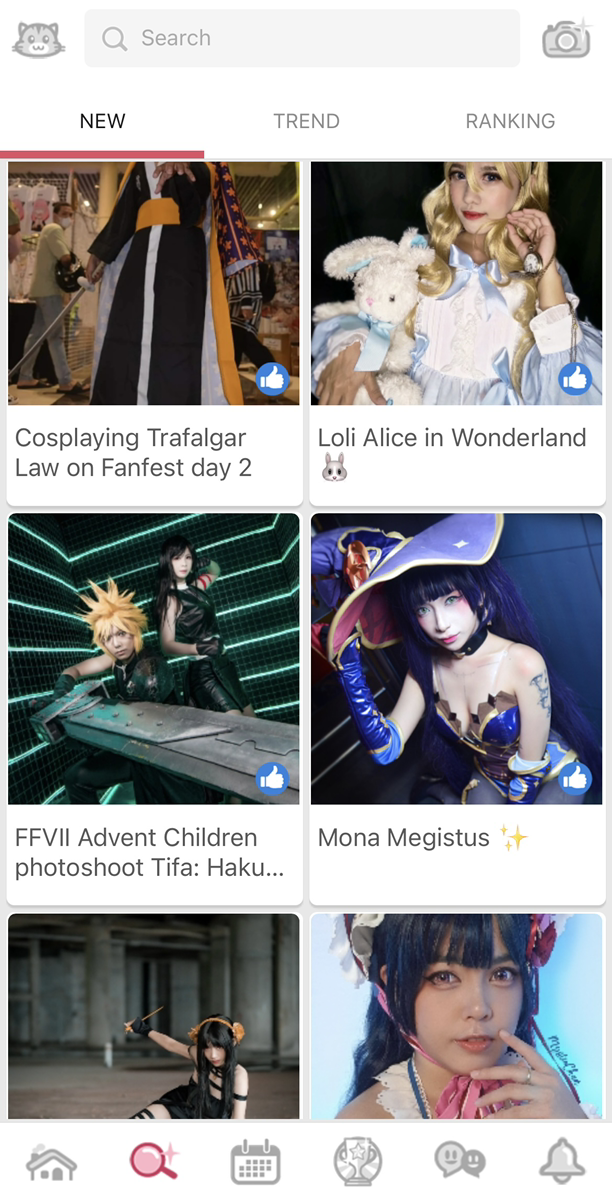Open the cat avatar profile icon

click(39, 39)
